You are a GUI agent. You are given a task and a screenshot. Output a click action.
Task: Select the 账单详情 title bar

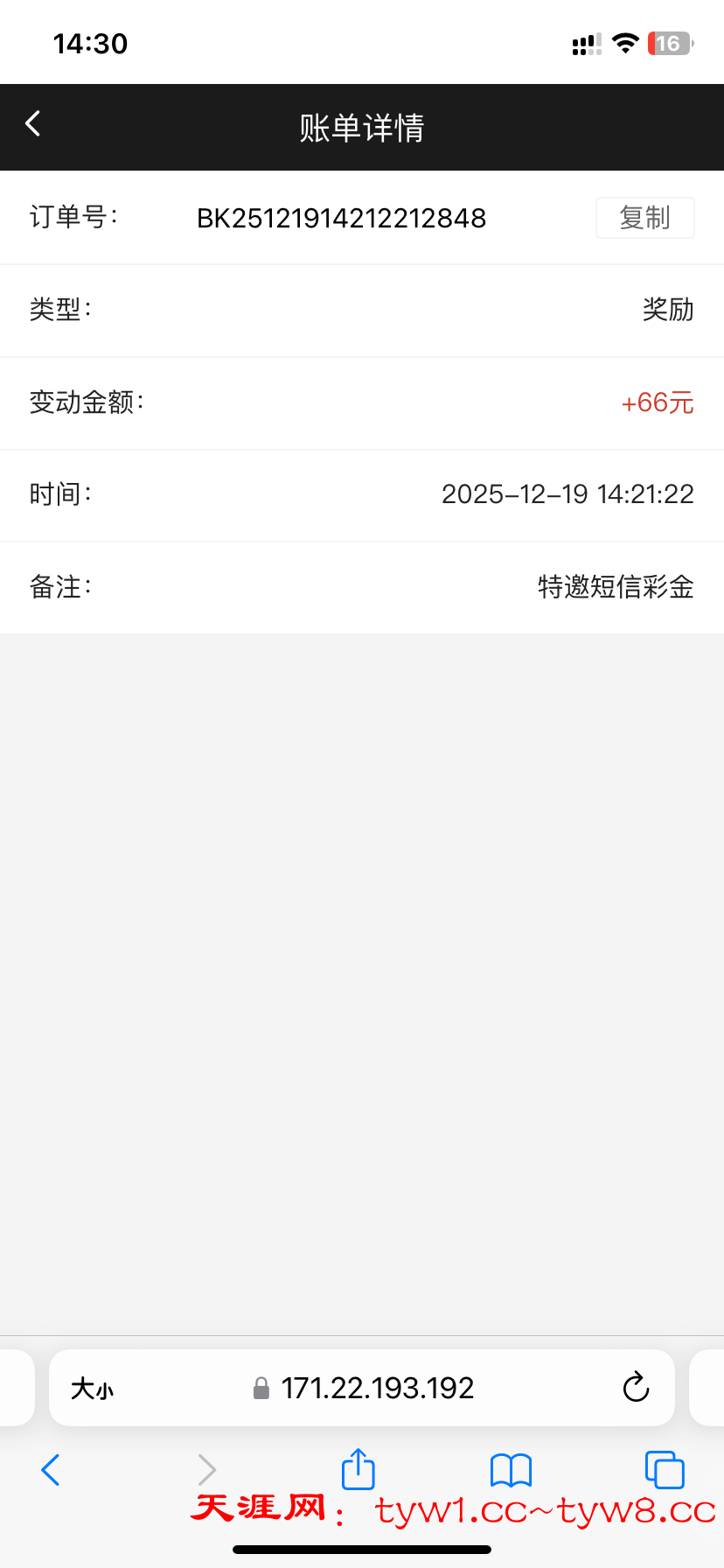(x=361, y=127)
